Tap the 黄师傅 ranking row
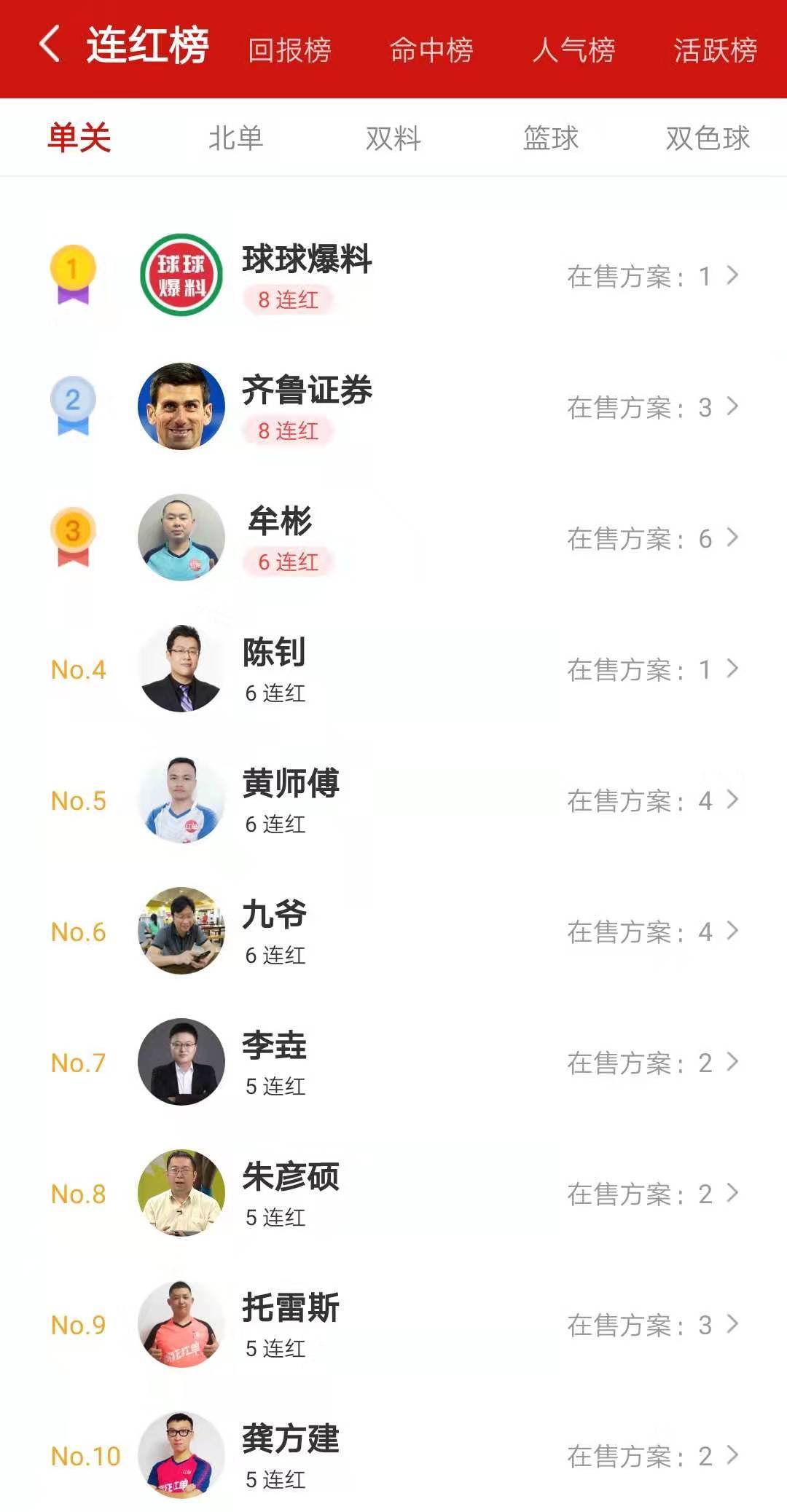 (393, 800)
